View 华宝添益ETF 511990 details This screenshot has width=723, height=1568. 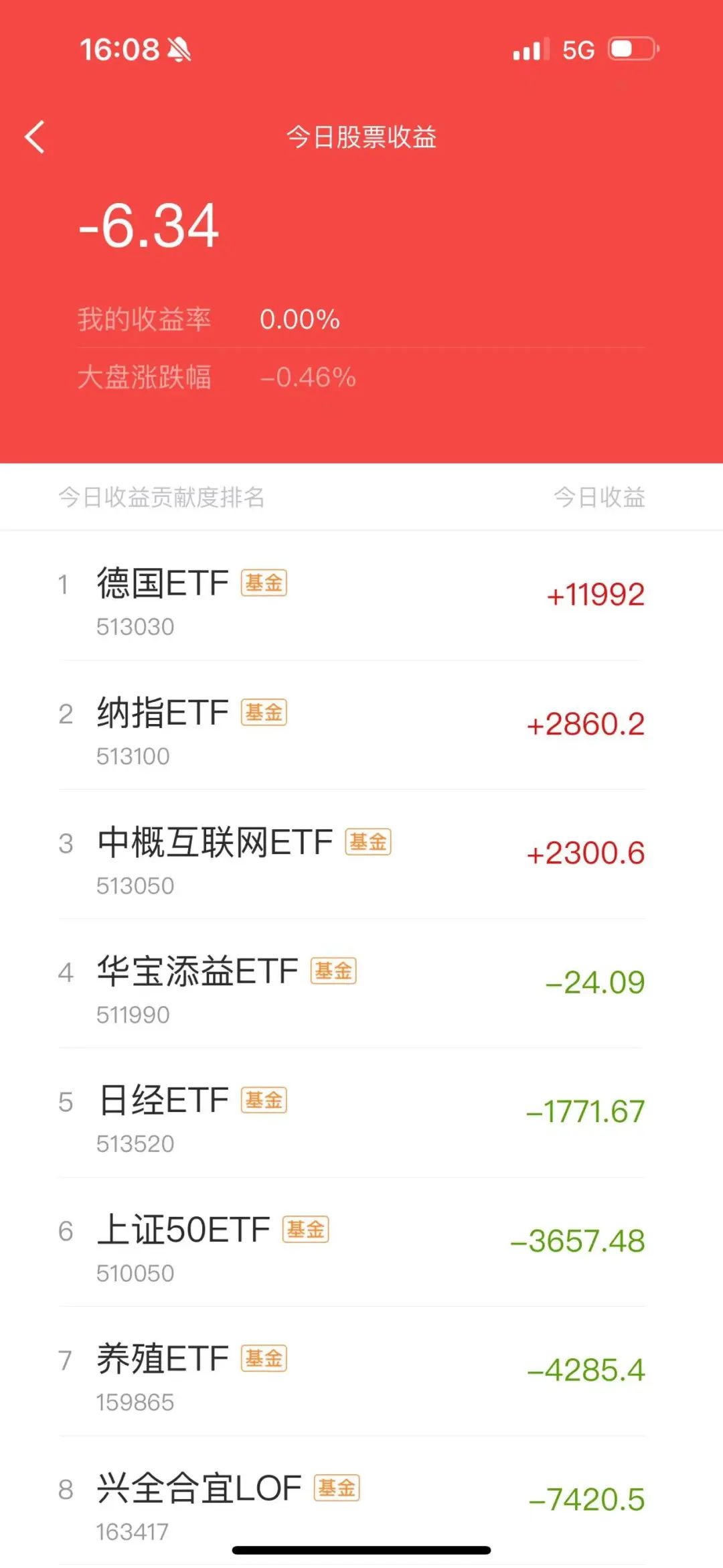tap(361, 984)
